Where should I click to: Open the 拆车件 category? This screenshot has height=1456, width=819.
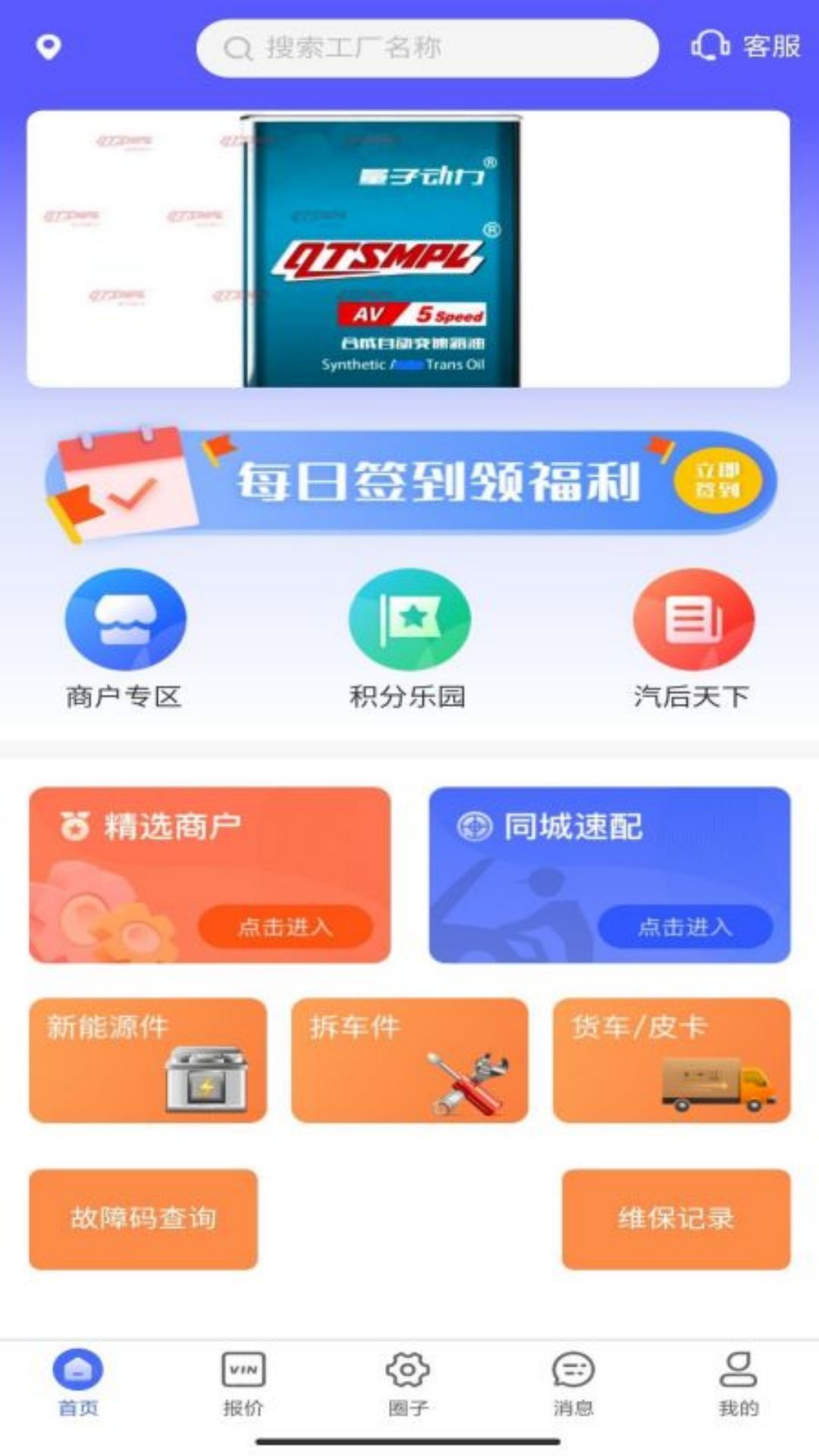pos(409,1060)
